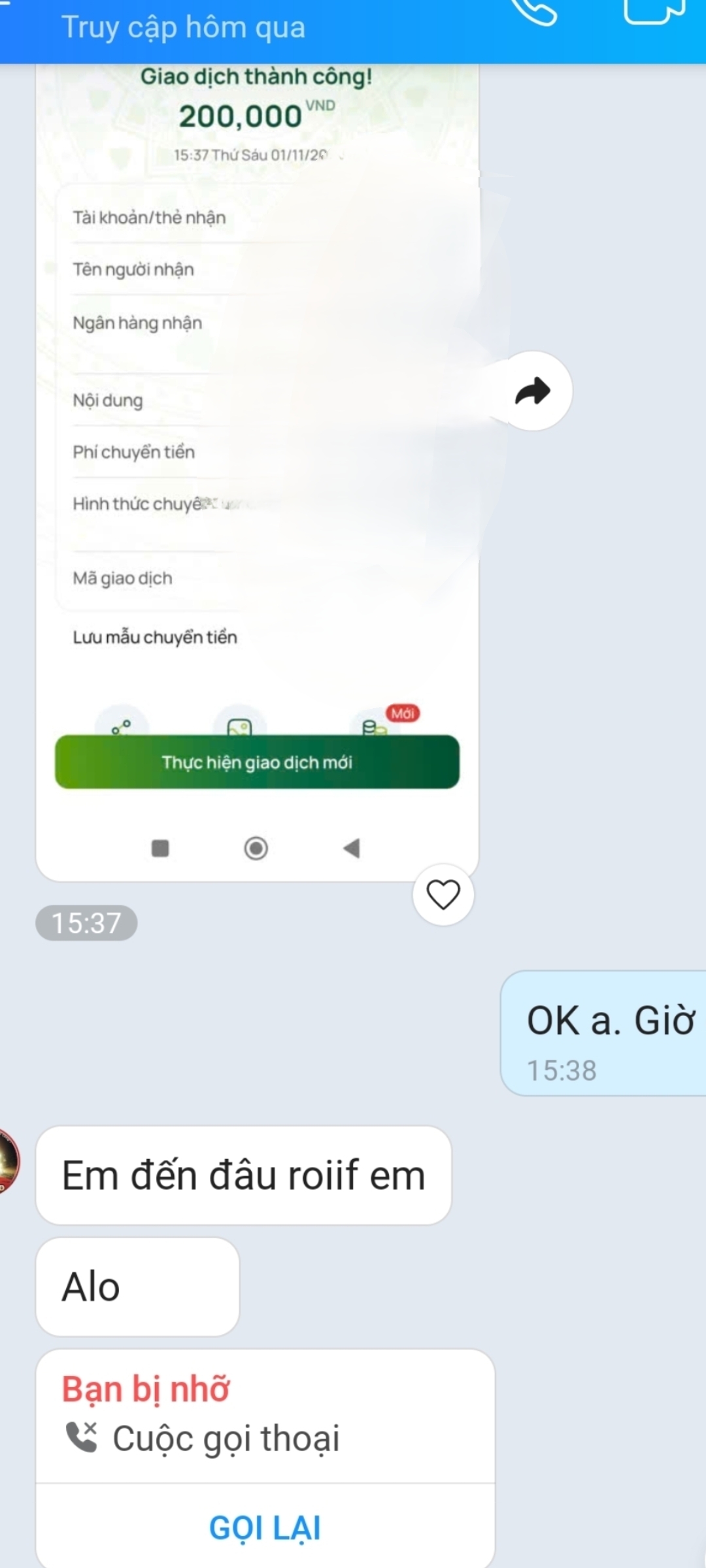Start a video call from header
Image resolution: width=706 pixels, height=1568 pixels.
coord(654,12)
